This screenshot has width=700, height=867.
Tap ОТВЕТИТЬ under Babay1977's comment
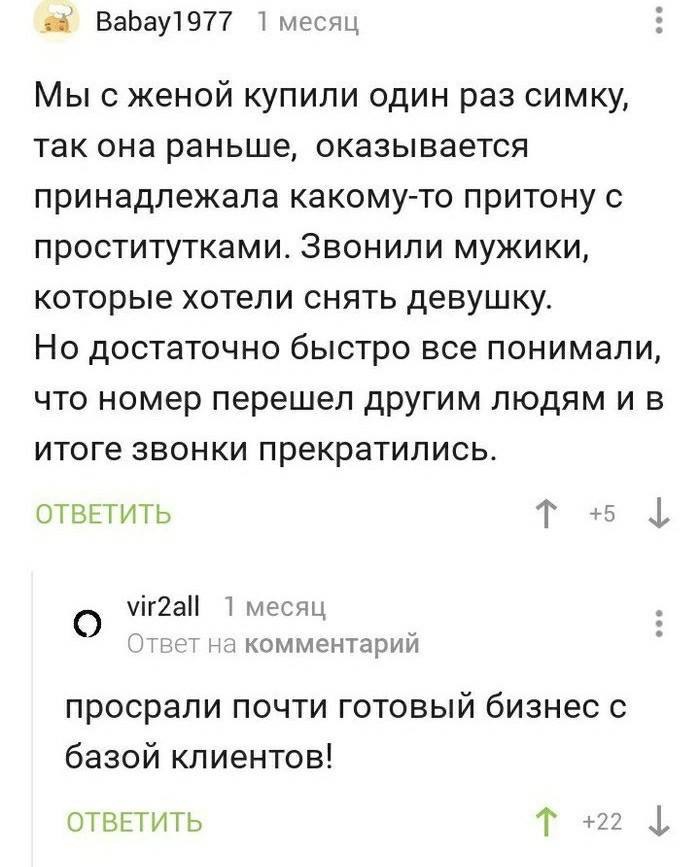(x=104, y=515)
